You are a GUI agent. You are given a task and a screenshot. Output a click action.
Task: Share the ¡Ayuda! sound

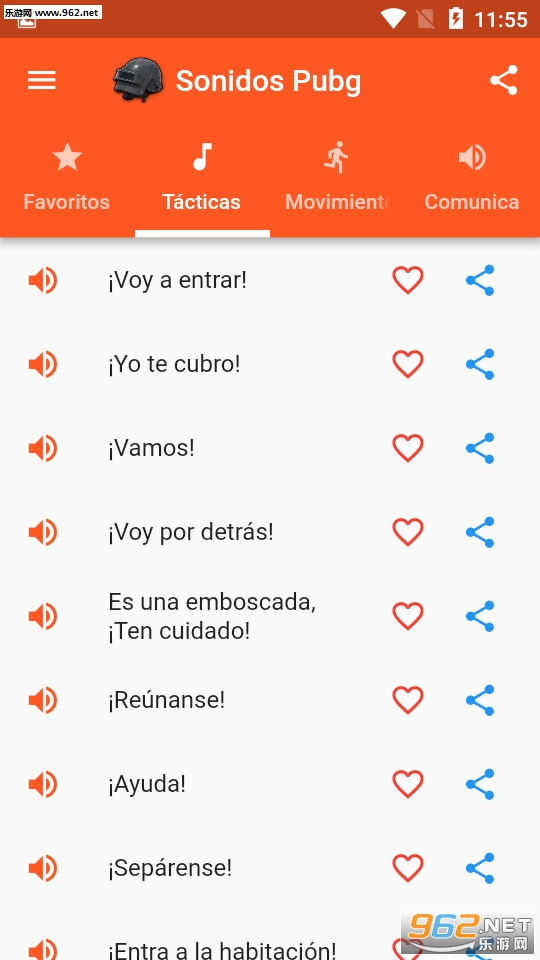(480, 784)
